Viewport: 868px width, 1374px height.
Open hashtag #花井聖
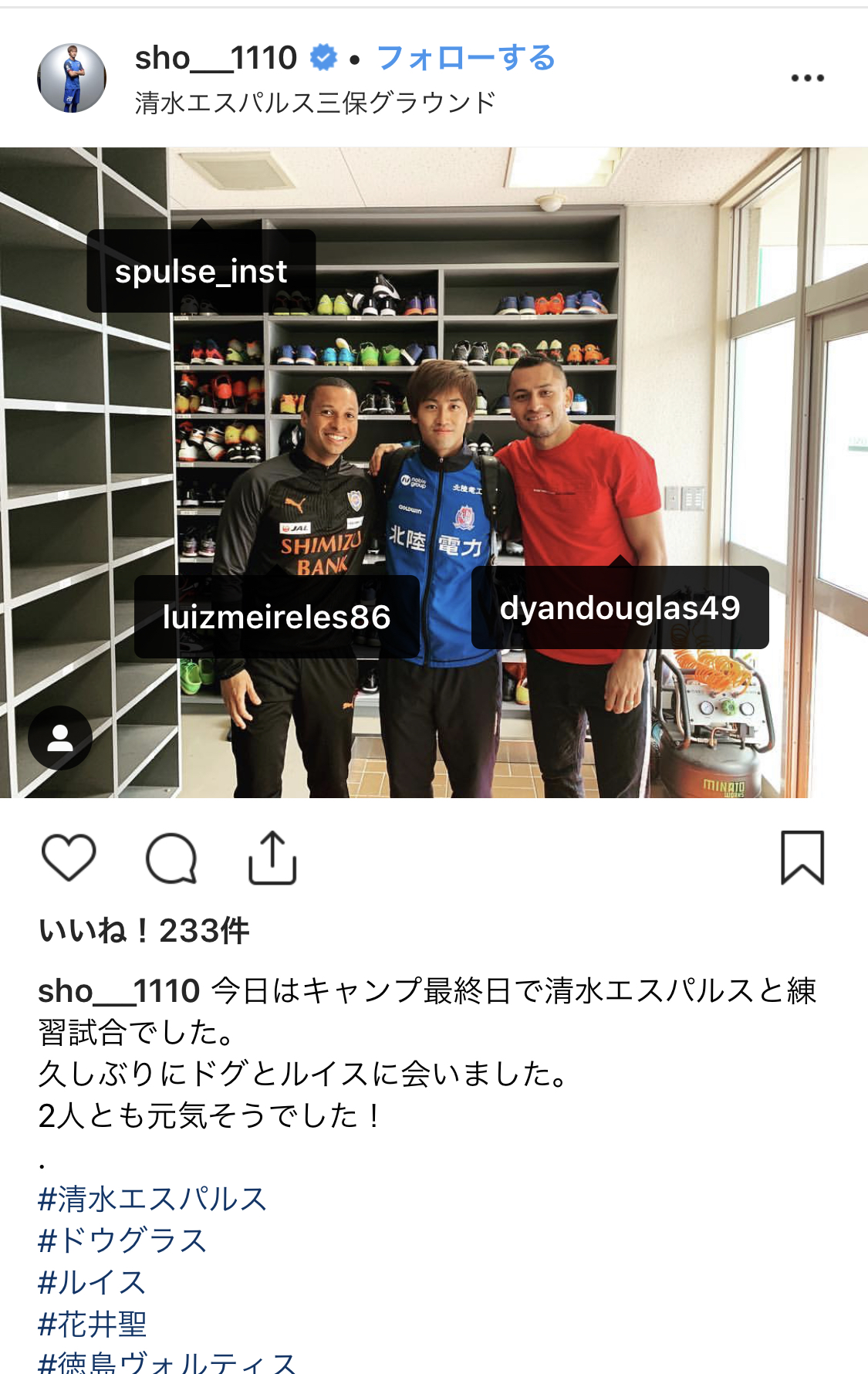(x=92, y=1324)
